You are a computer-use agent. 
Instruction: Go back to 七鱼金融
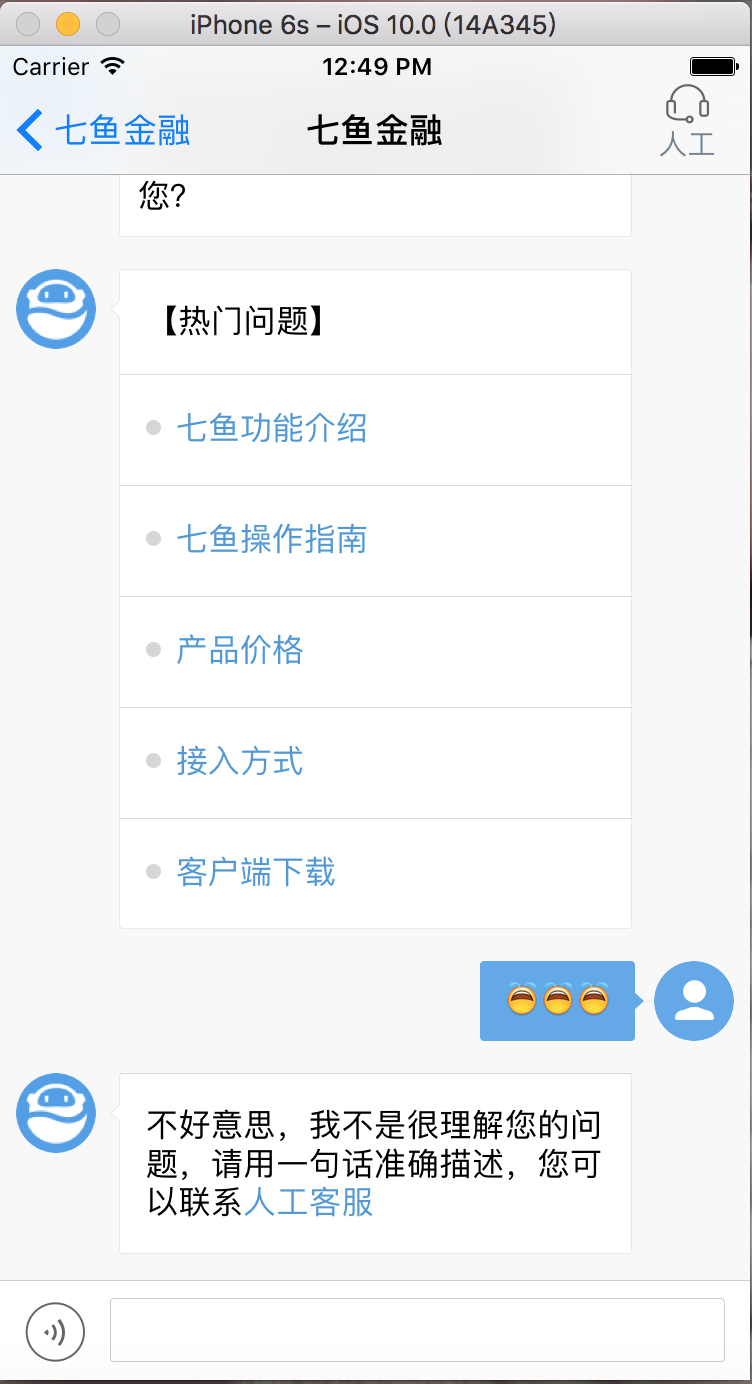click(x=103, y=131)
